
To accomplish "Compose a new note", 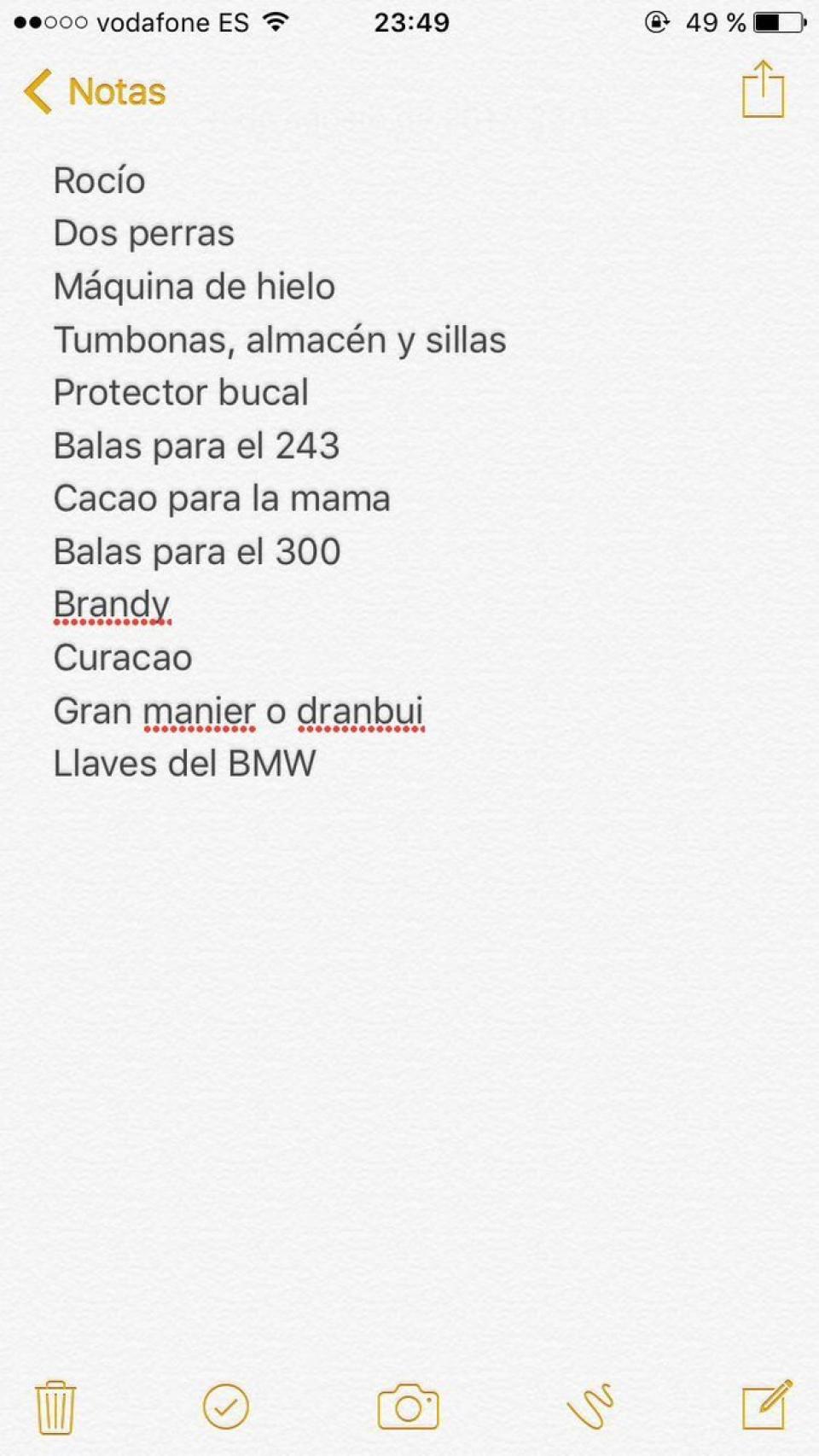I will pos(766,1405).
